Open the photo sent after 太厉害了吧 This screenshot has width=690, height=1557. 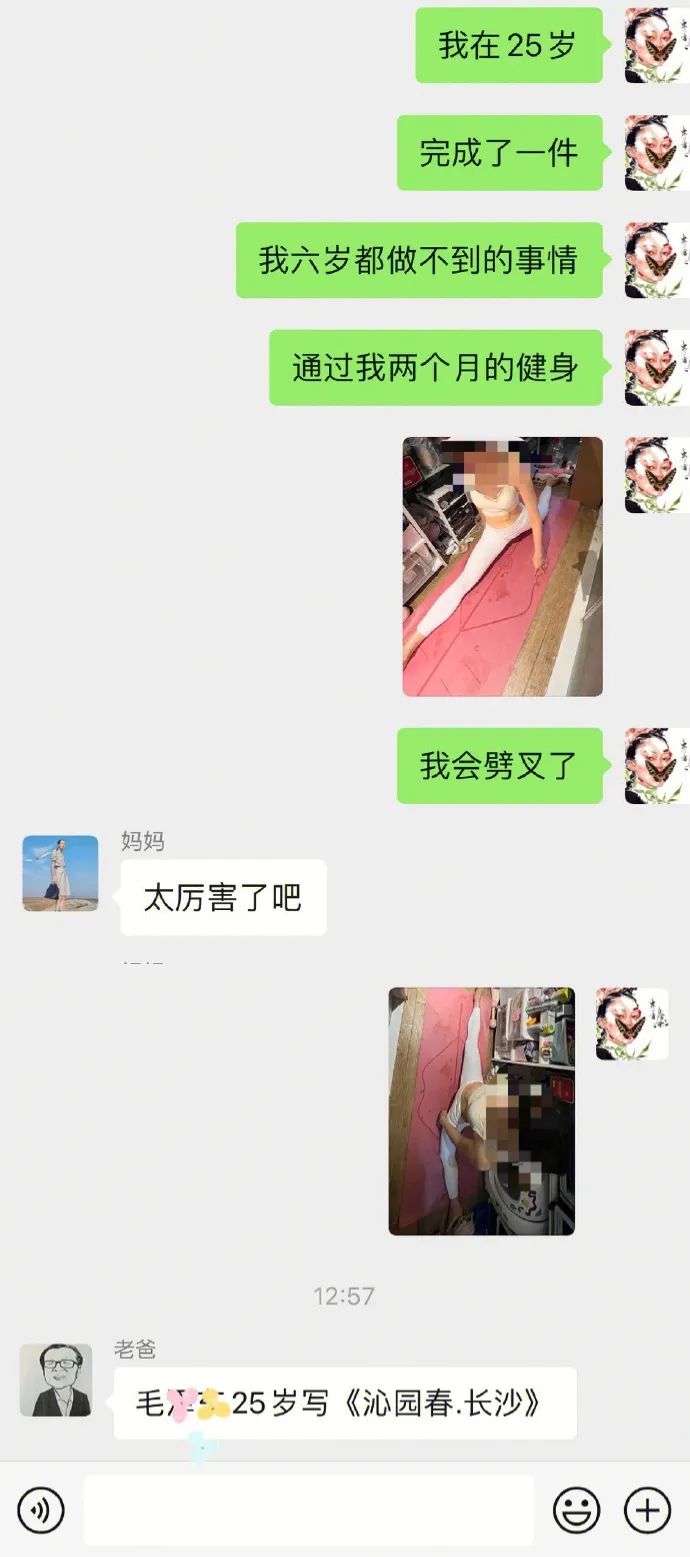(x=481, y=1111)
